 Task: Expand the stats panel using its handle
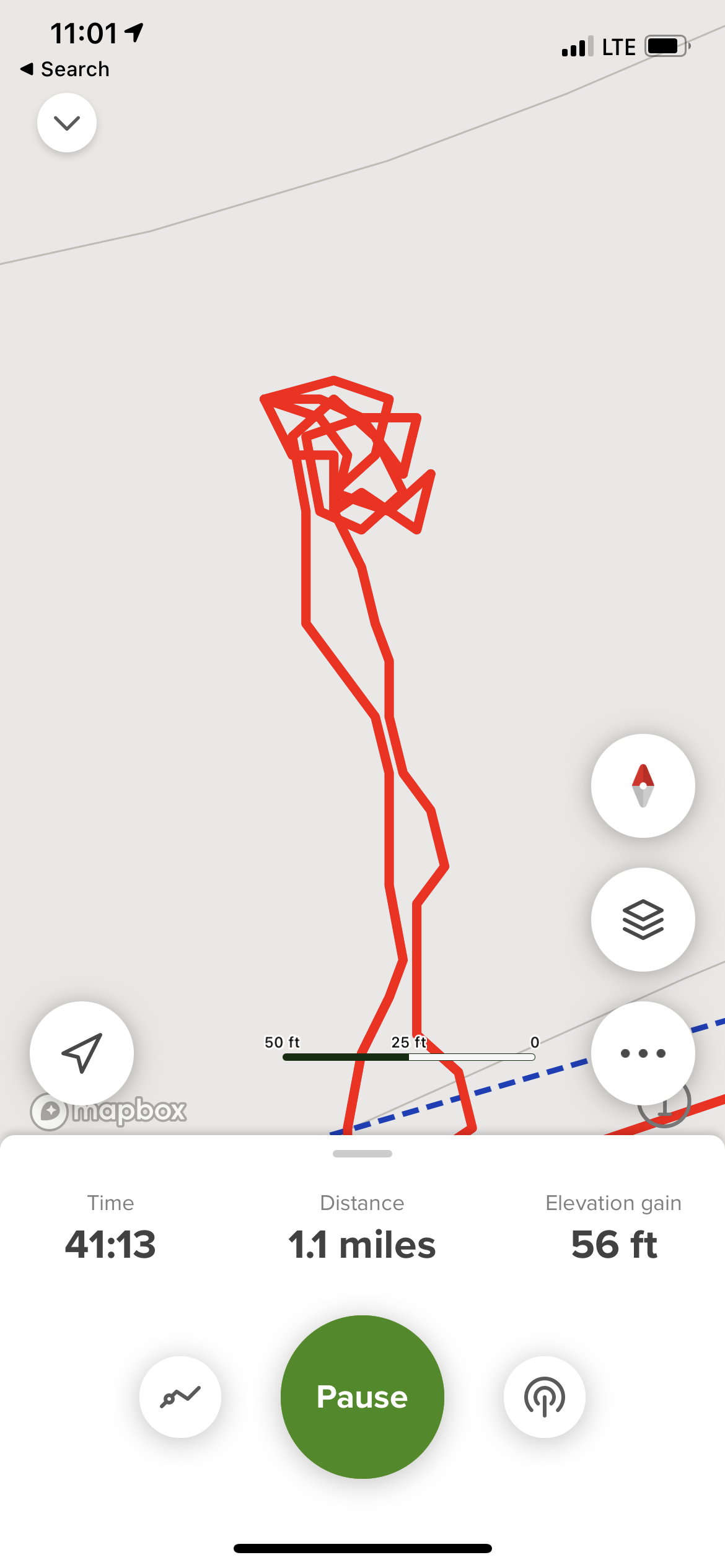362,1154
